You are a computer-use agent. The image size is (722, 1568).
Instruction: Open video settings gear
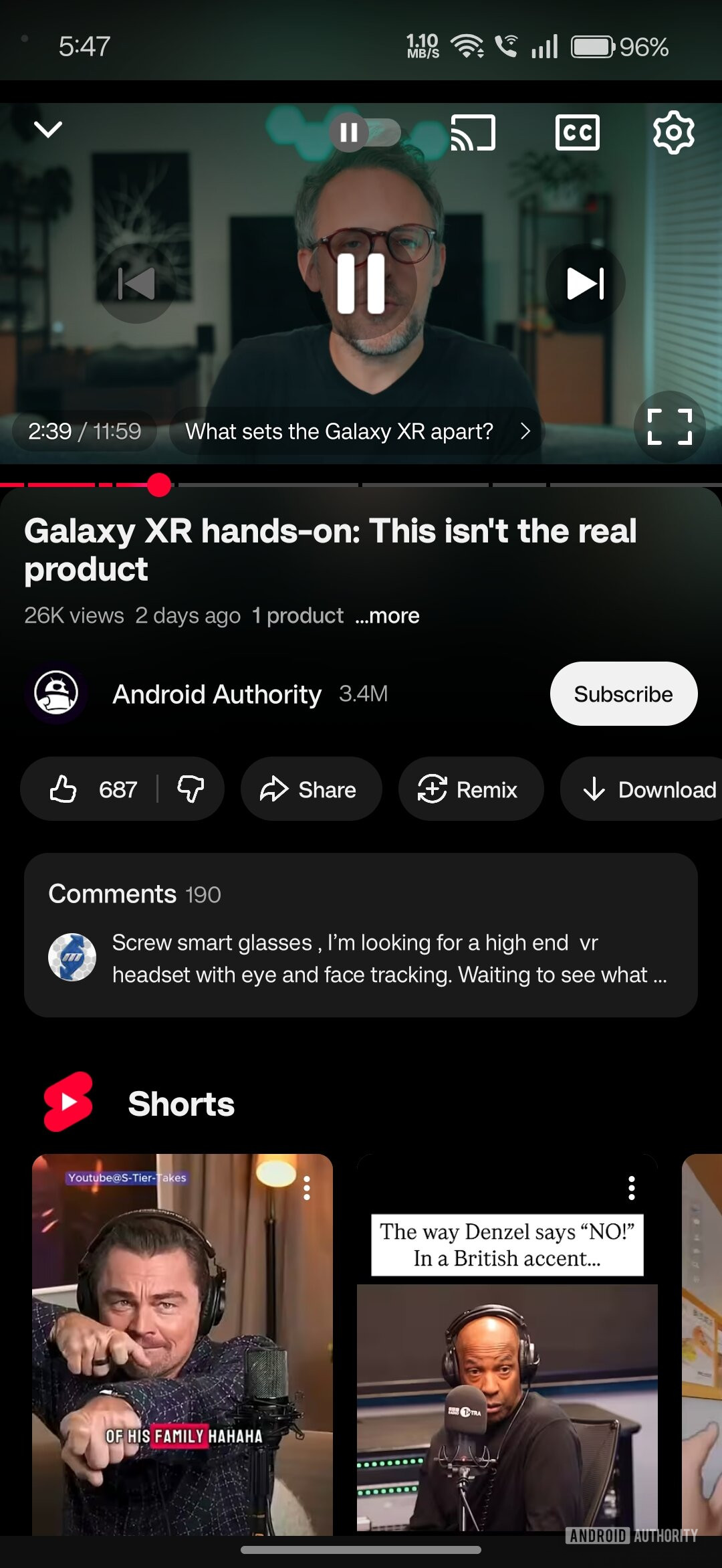click(x=673, y=132)
